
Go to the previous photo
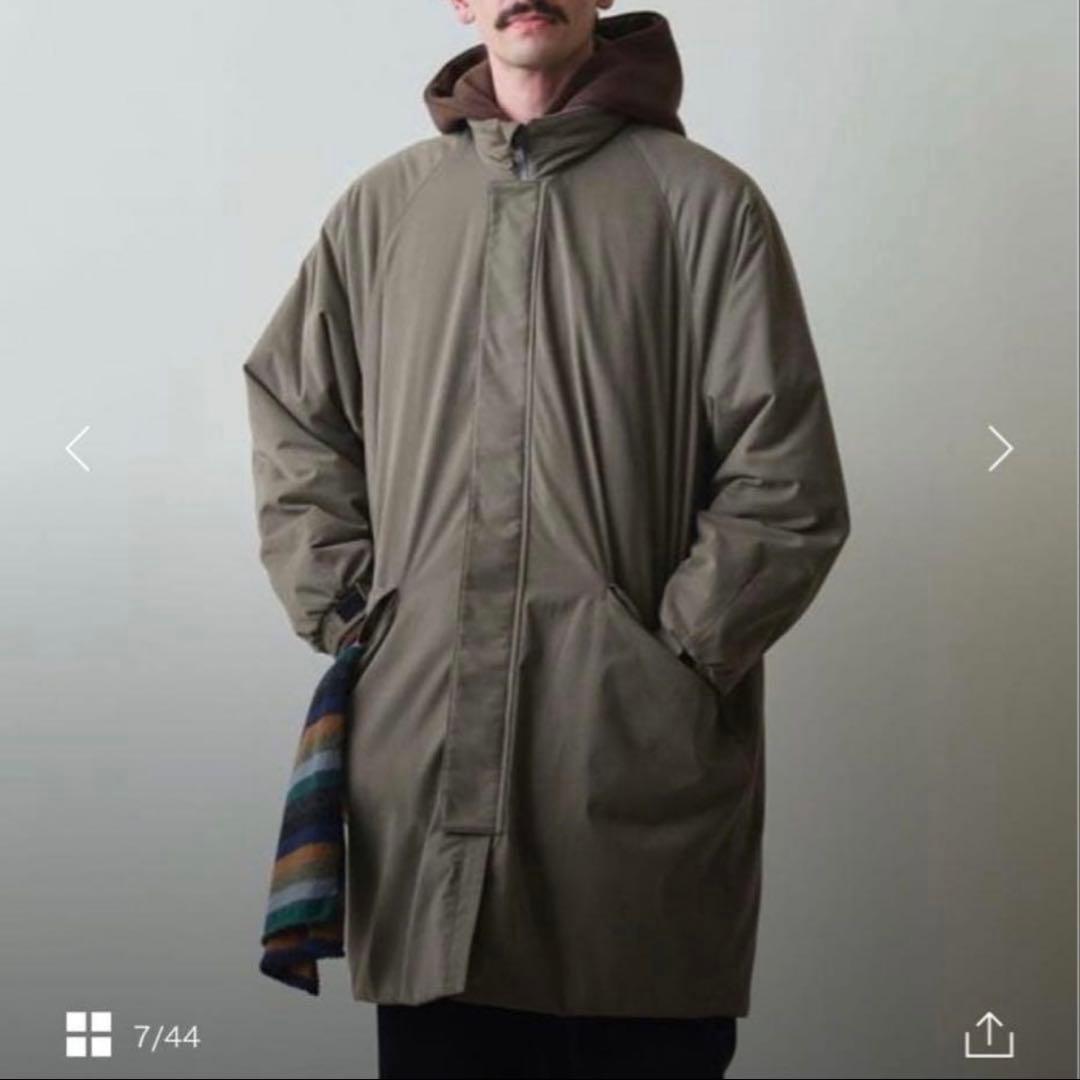(78, 448)
